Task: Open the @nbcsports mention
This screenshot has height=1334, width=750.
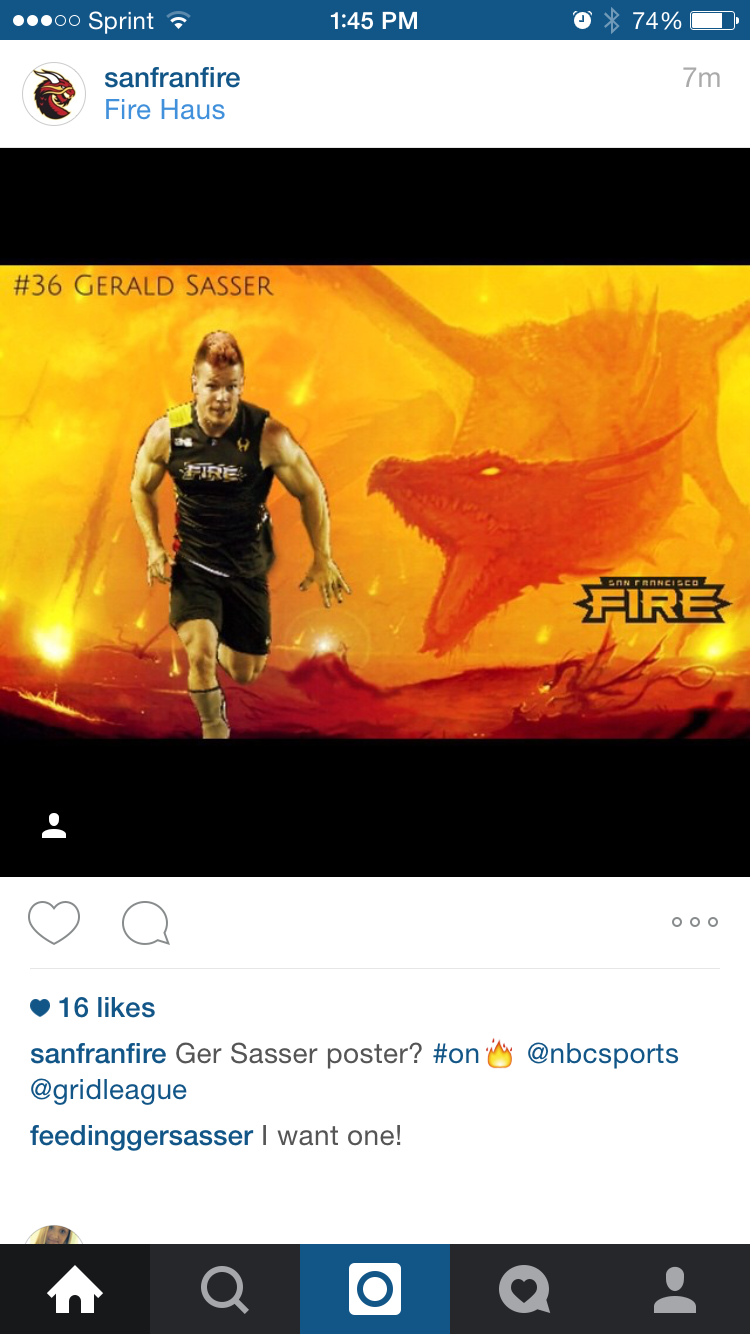Action: coord(602,1054)
